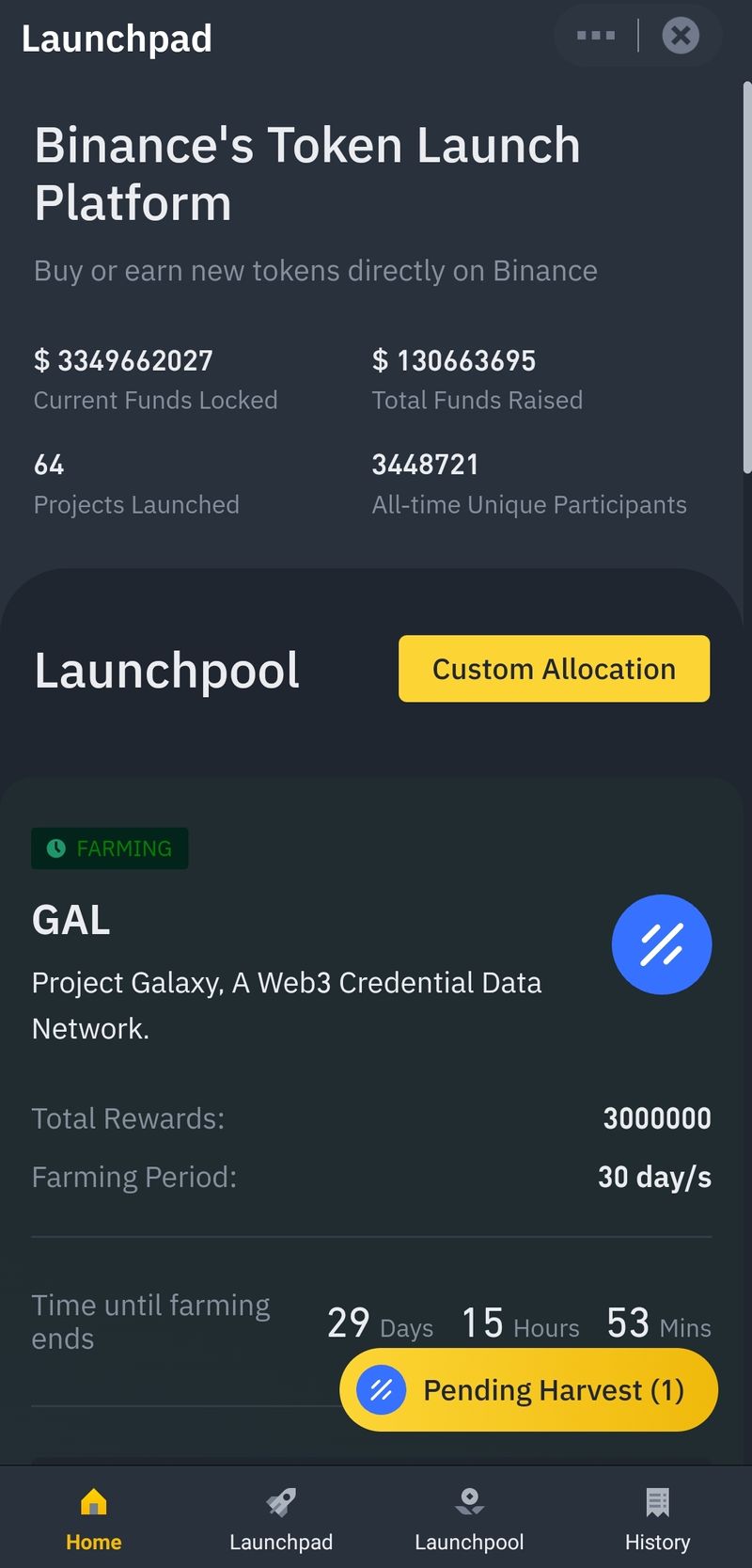Viewport: 752px width, 1568px height.
Task: Click the Pending Harvest (1) button
Action: (x=528, y=1389)
